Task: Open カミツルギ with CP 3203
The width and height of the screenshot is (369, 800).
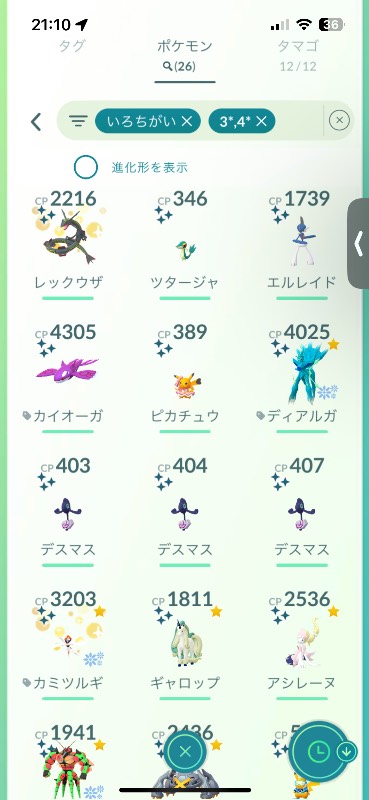Action: point(68,645)
